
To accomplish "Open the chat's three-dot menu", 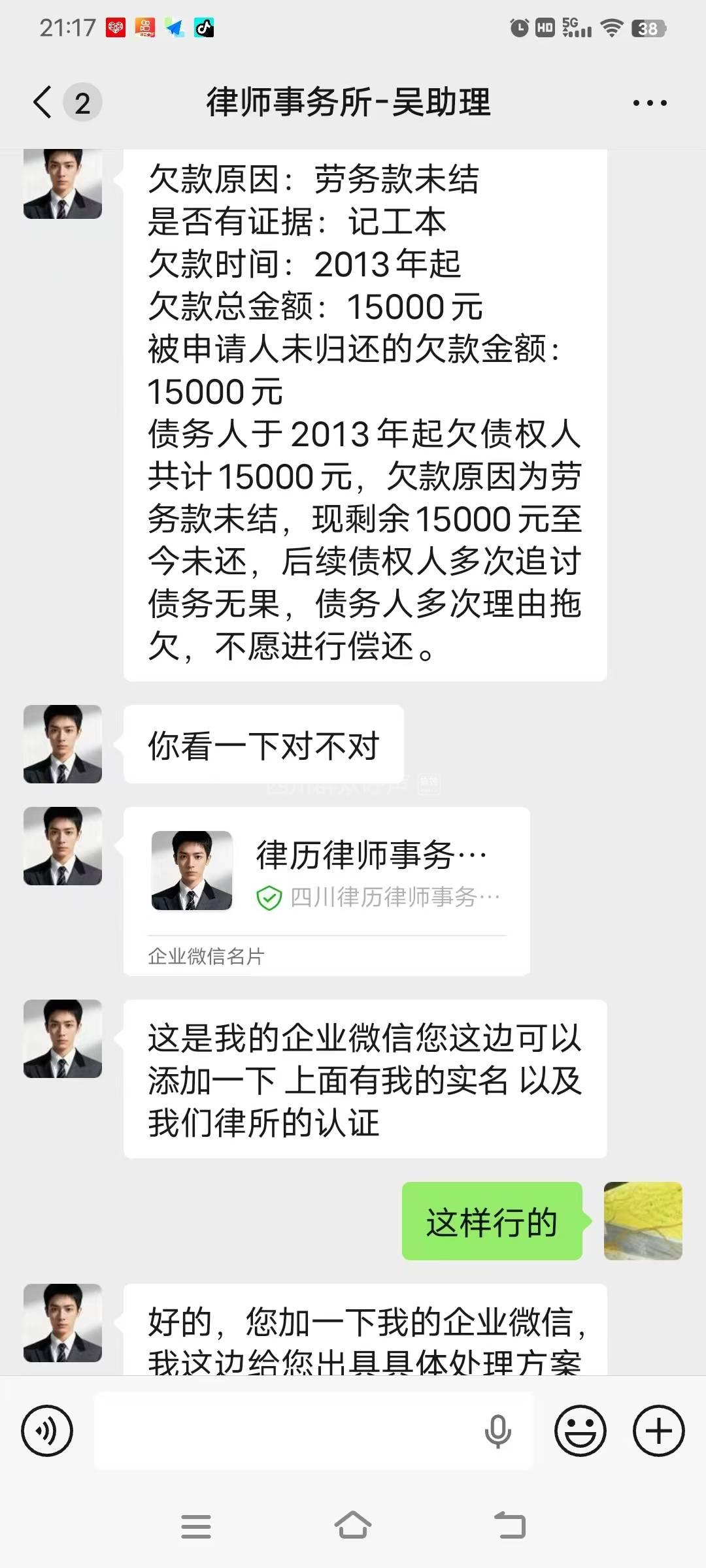I will pos(650,103).
